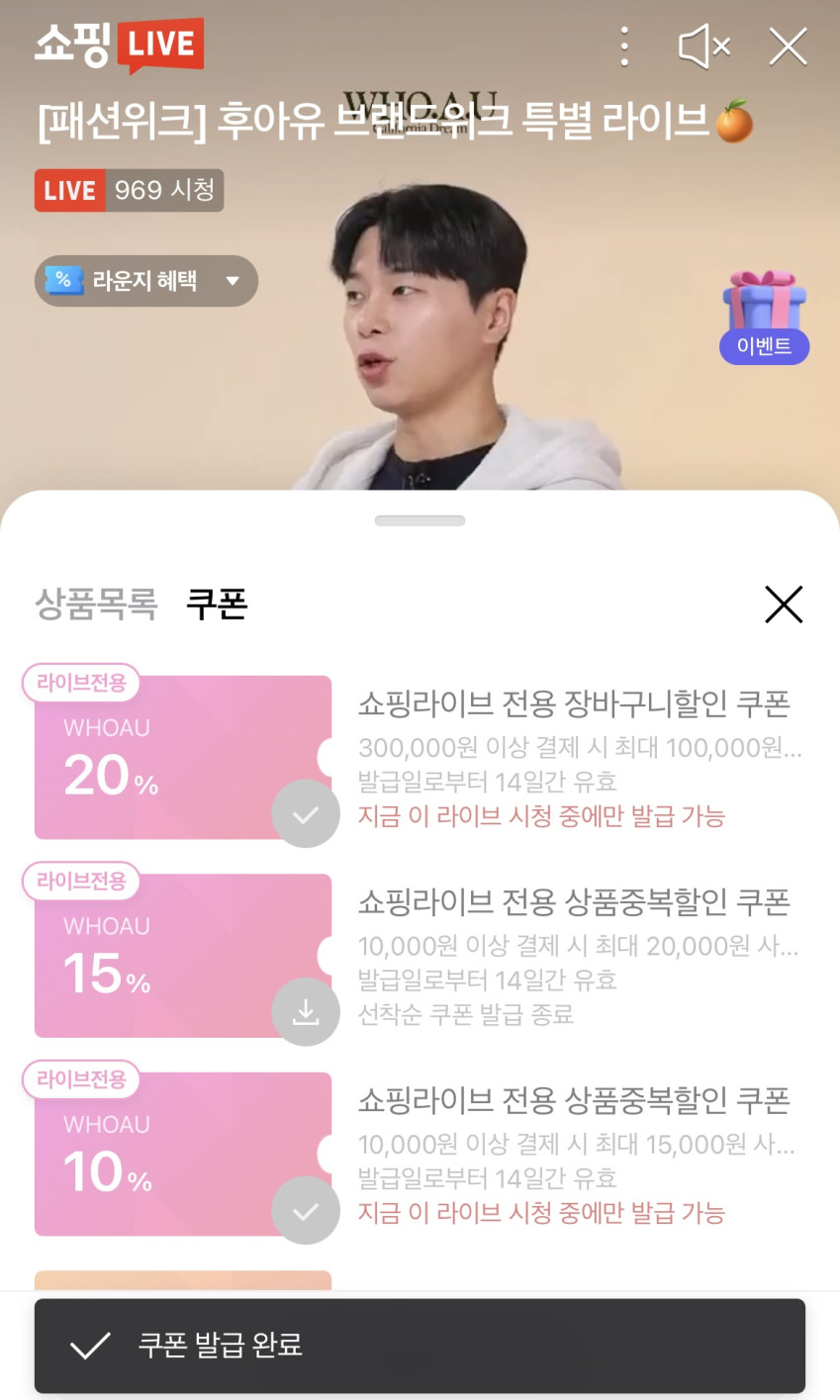Select the 쿠폰 tab
Viewport: 840px width, 1400px height.
click(217, 604)
